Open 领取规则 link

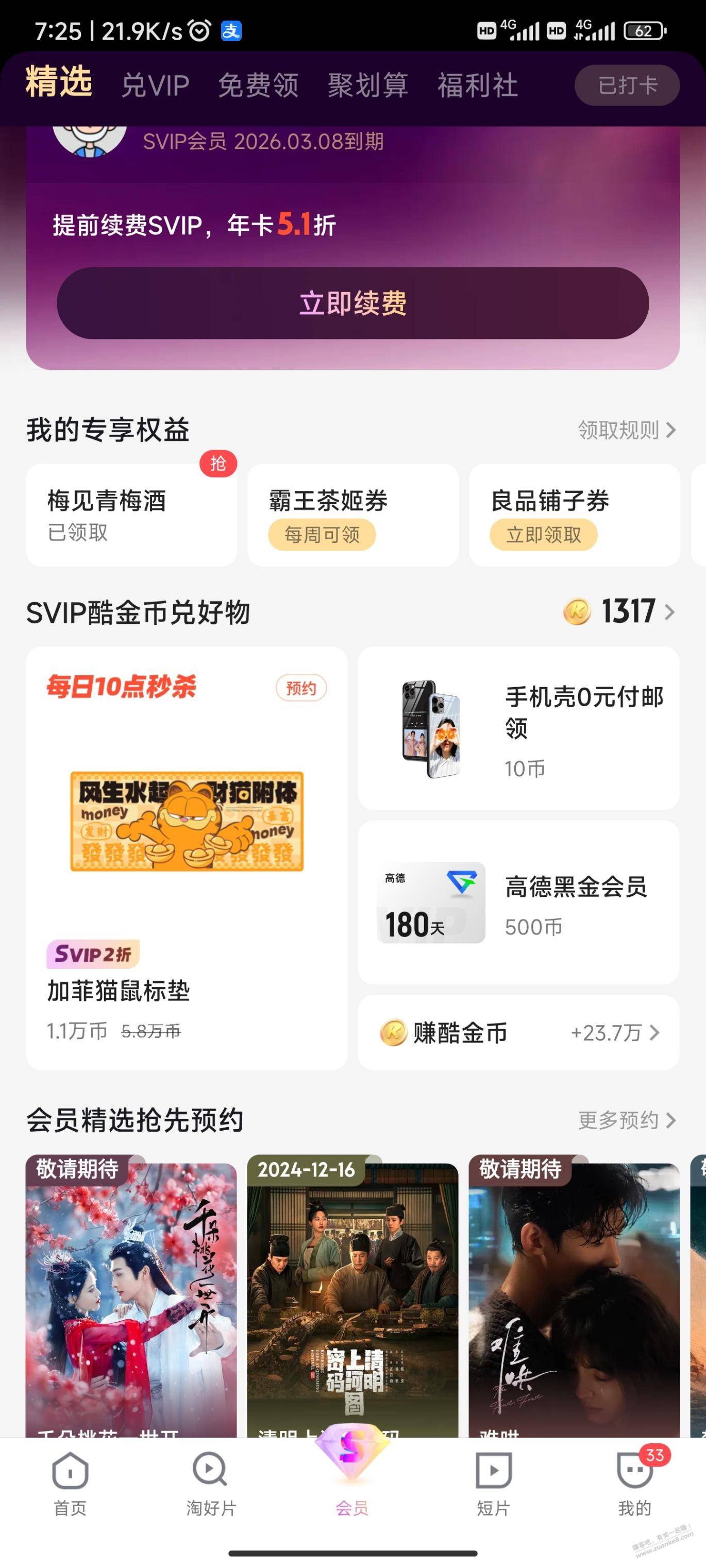coord(626,430)
